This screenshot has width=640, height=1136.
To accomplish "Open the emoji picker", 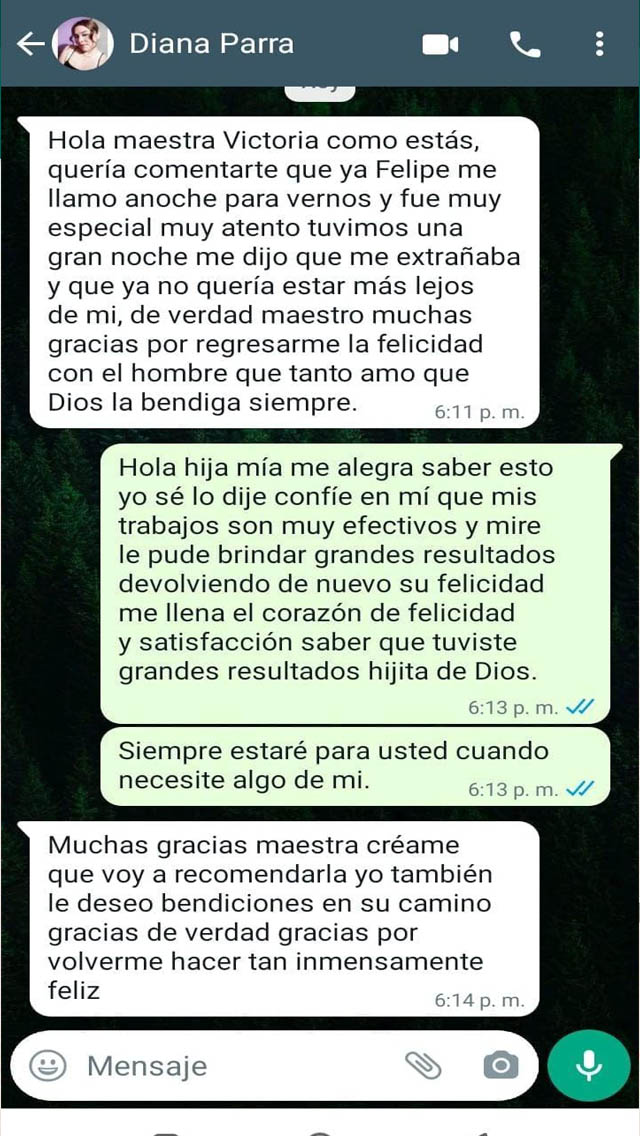I will click(x=47, y=1066).
